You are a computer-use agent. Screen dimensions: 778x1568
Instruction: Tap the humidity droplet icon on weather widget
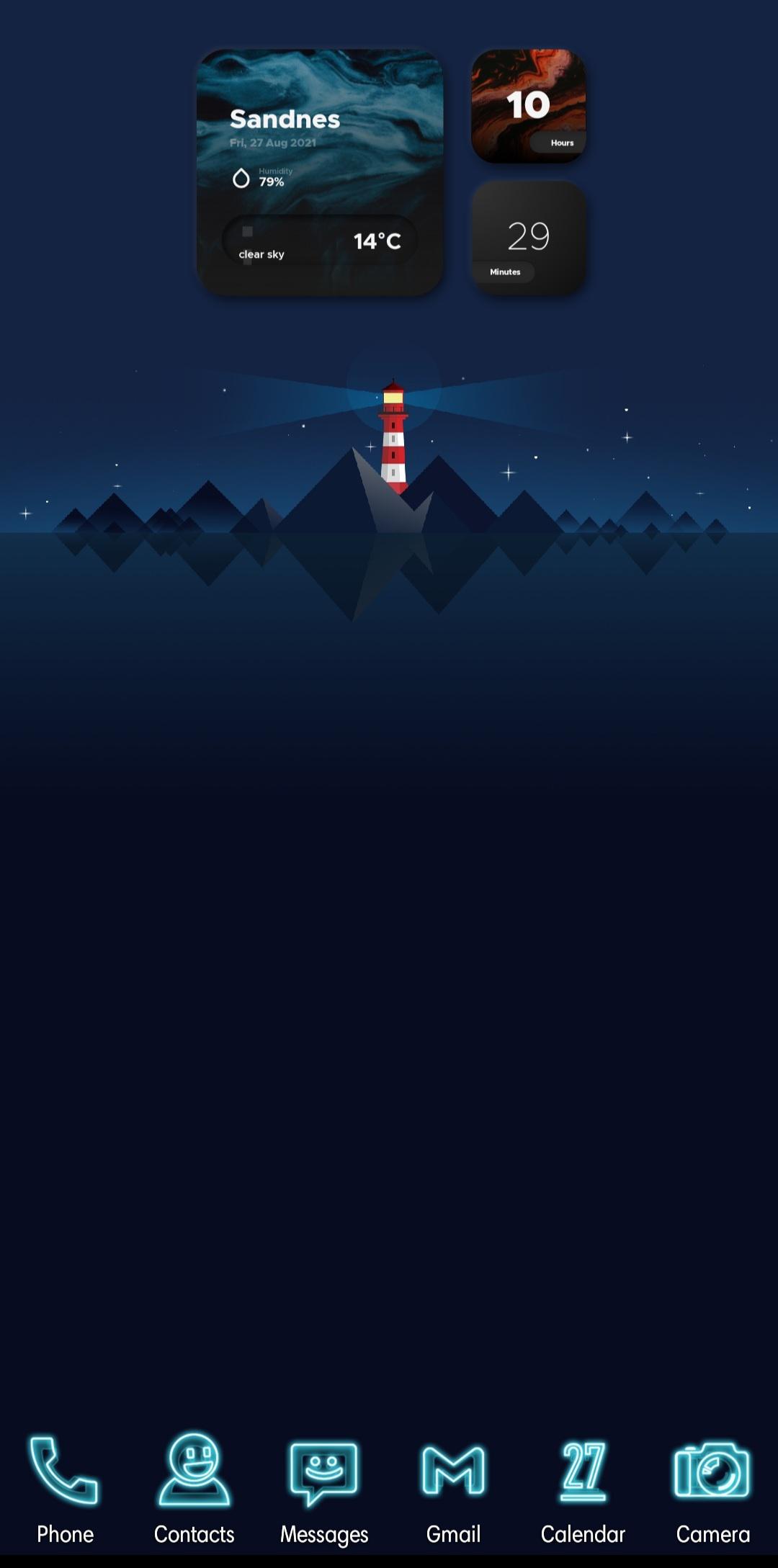[x=242, y=177]
